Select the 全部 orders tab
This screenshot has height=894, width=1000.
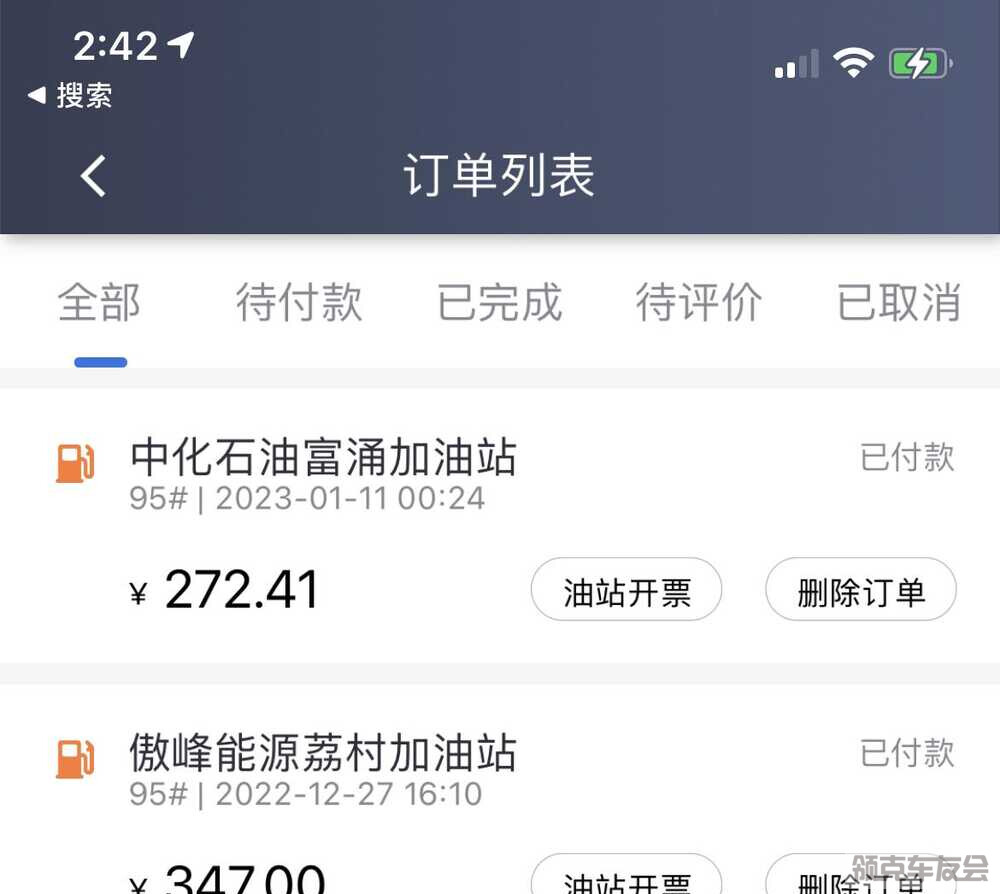pyautogui.click(x=99, y=303)
